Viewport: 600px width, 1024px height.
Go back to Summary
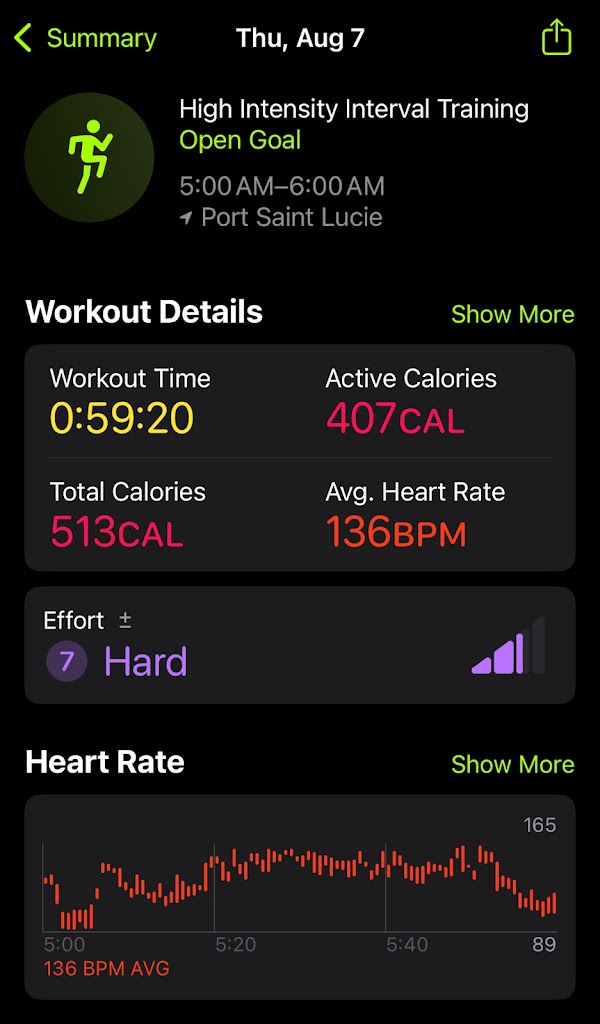85,39
